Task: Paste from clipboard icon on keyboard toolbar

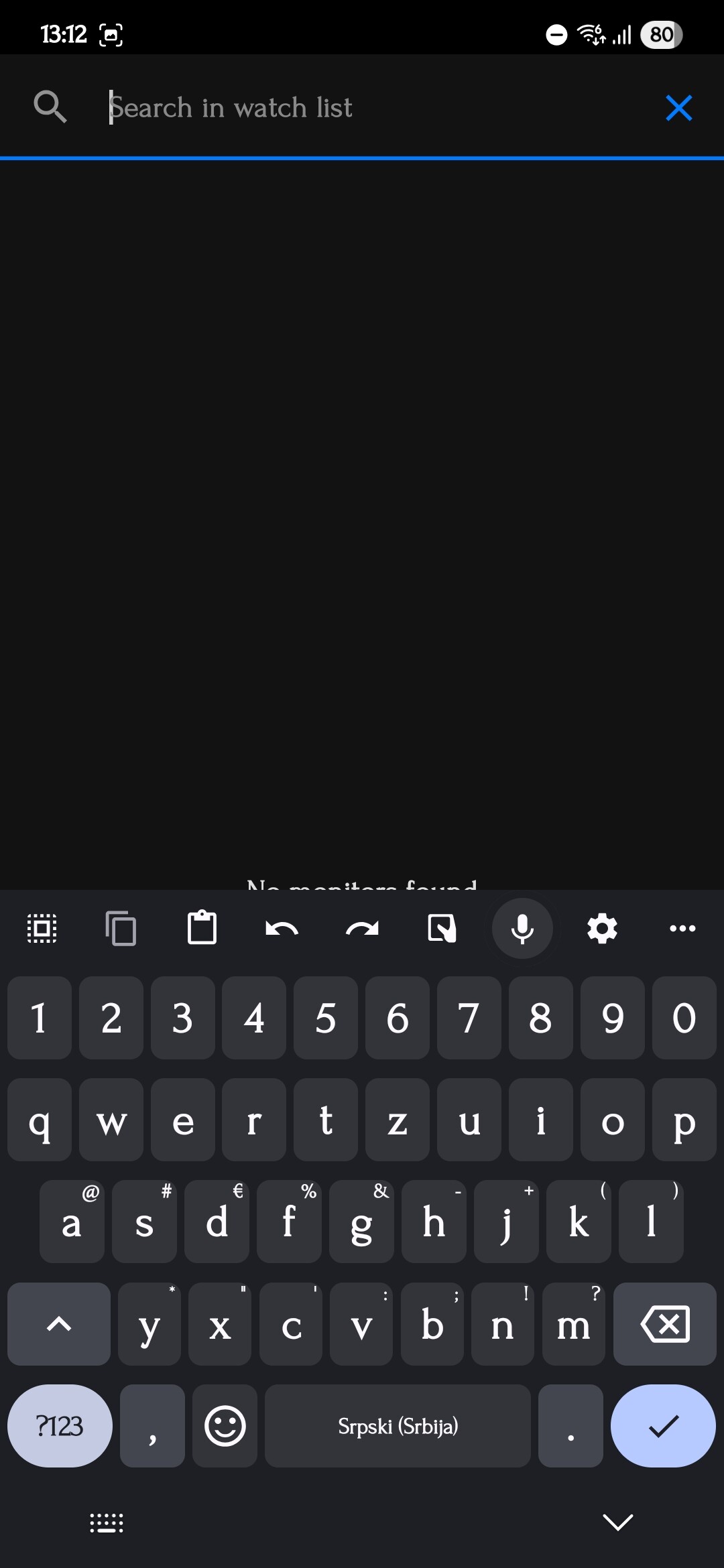Action: click(x=202, y=928)
